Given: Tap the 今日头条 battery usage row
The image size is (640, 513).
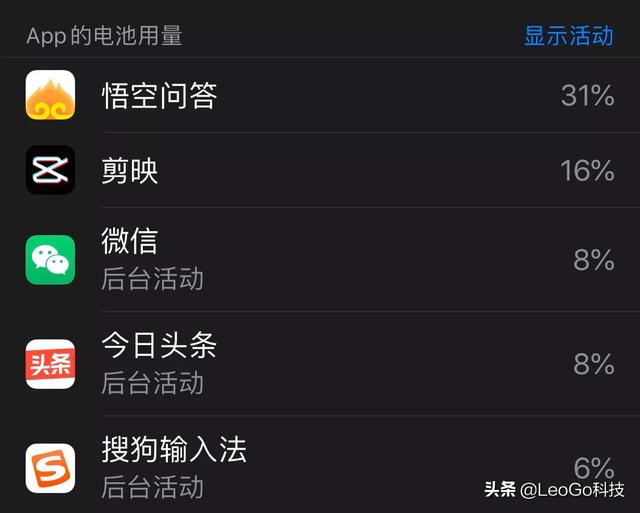Looking at the screenshot, I should 320,363.
